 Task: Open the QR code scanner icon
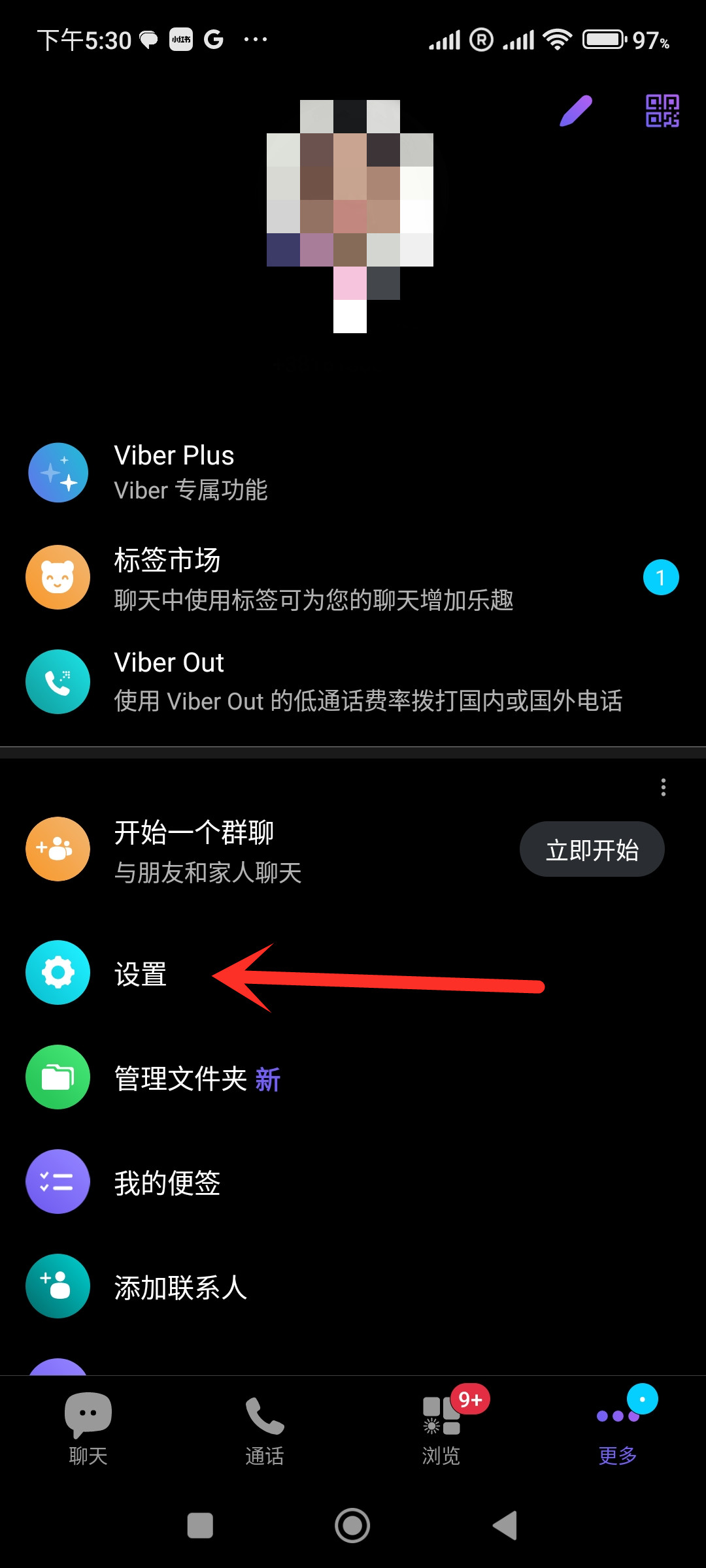tap(662, 111)
